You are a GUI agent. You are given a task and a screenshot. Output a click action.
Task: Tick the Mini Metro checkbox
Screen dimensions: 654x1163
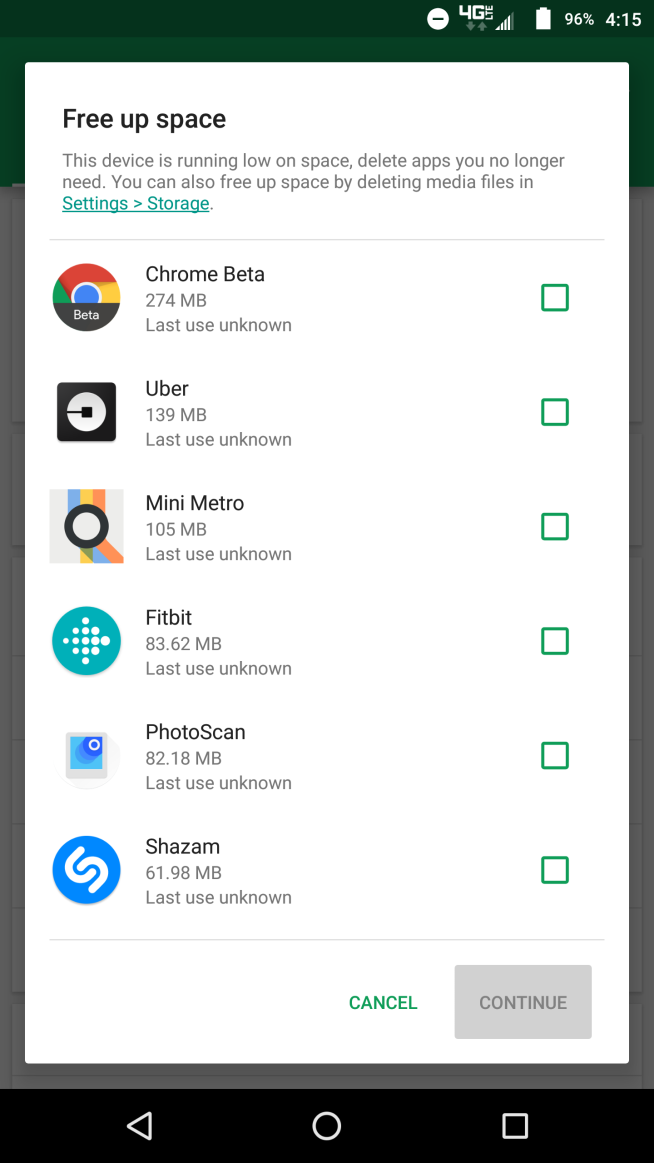[555, 527]
